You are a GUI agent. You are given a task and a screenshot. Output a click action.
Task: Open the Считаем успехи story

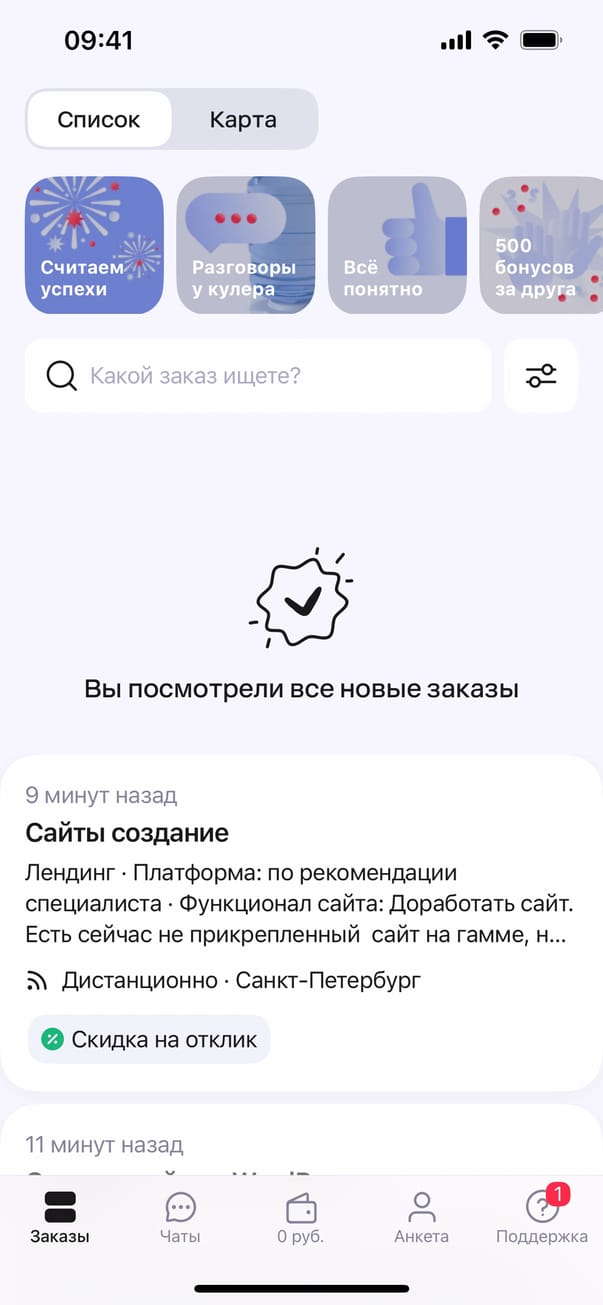94,245
